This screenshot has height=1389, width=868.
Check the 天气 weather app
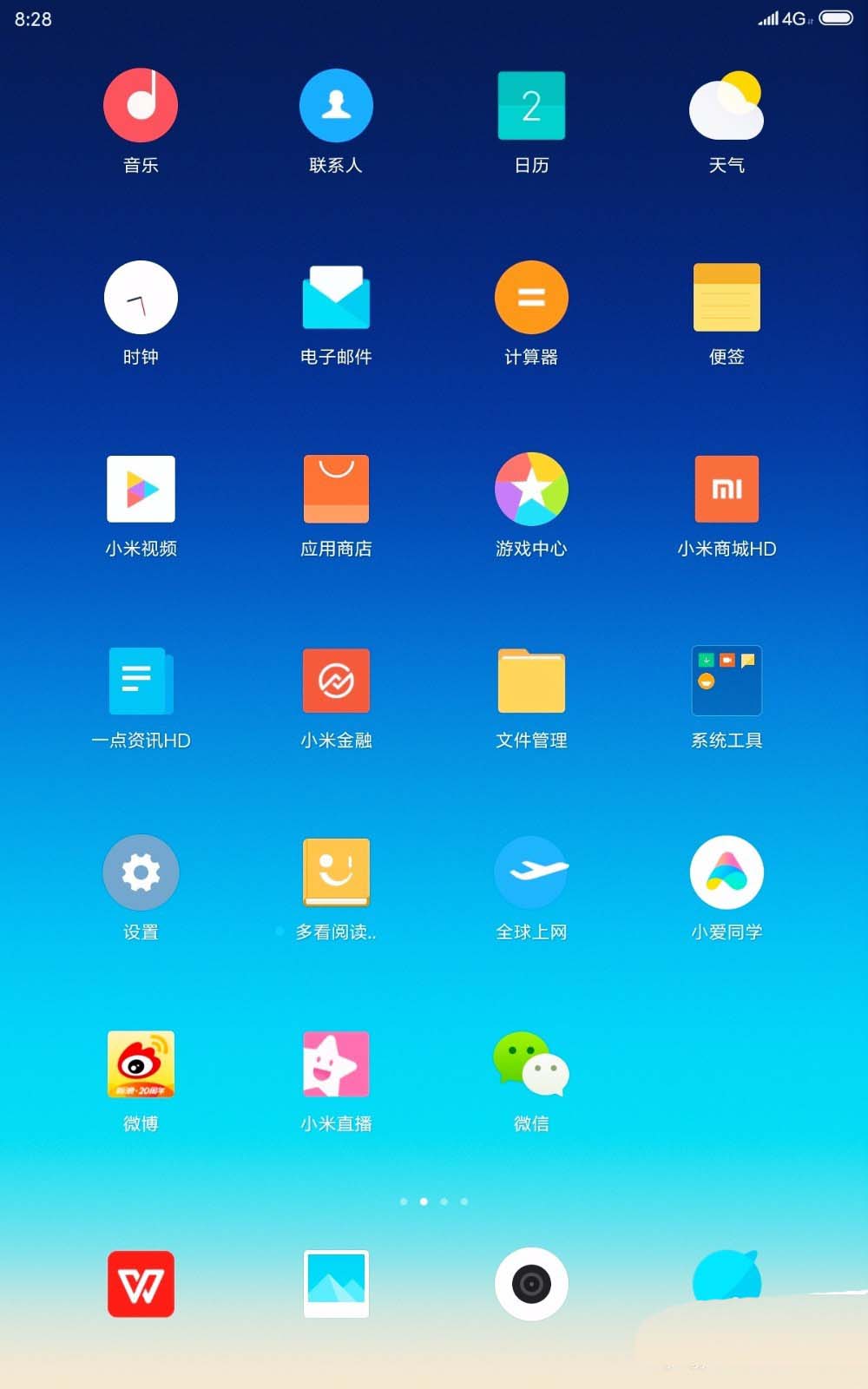727,106
